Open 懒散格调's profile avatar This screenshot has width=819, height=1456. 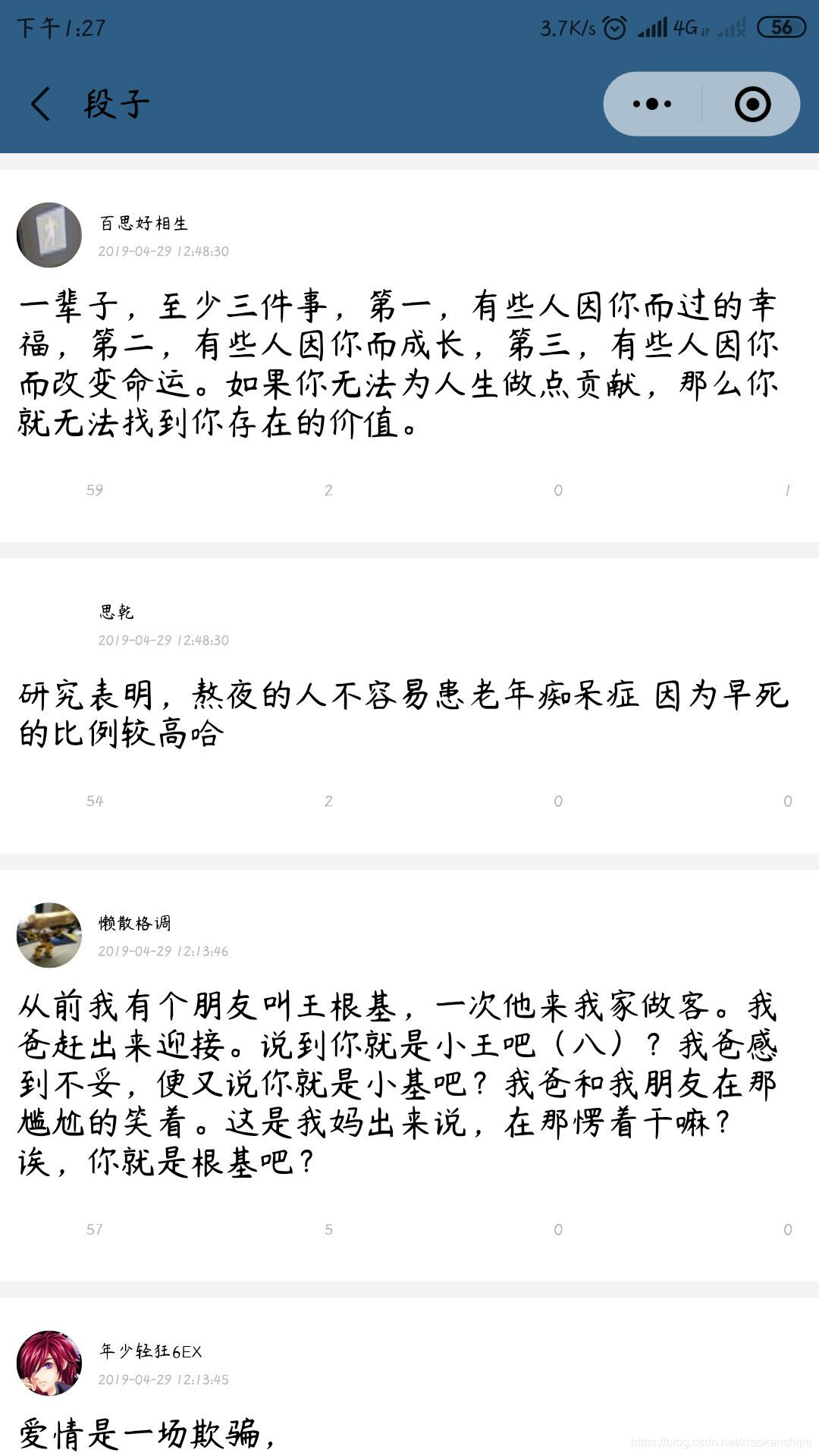(49, 935)
